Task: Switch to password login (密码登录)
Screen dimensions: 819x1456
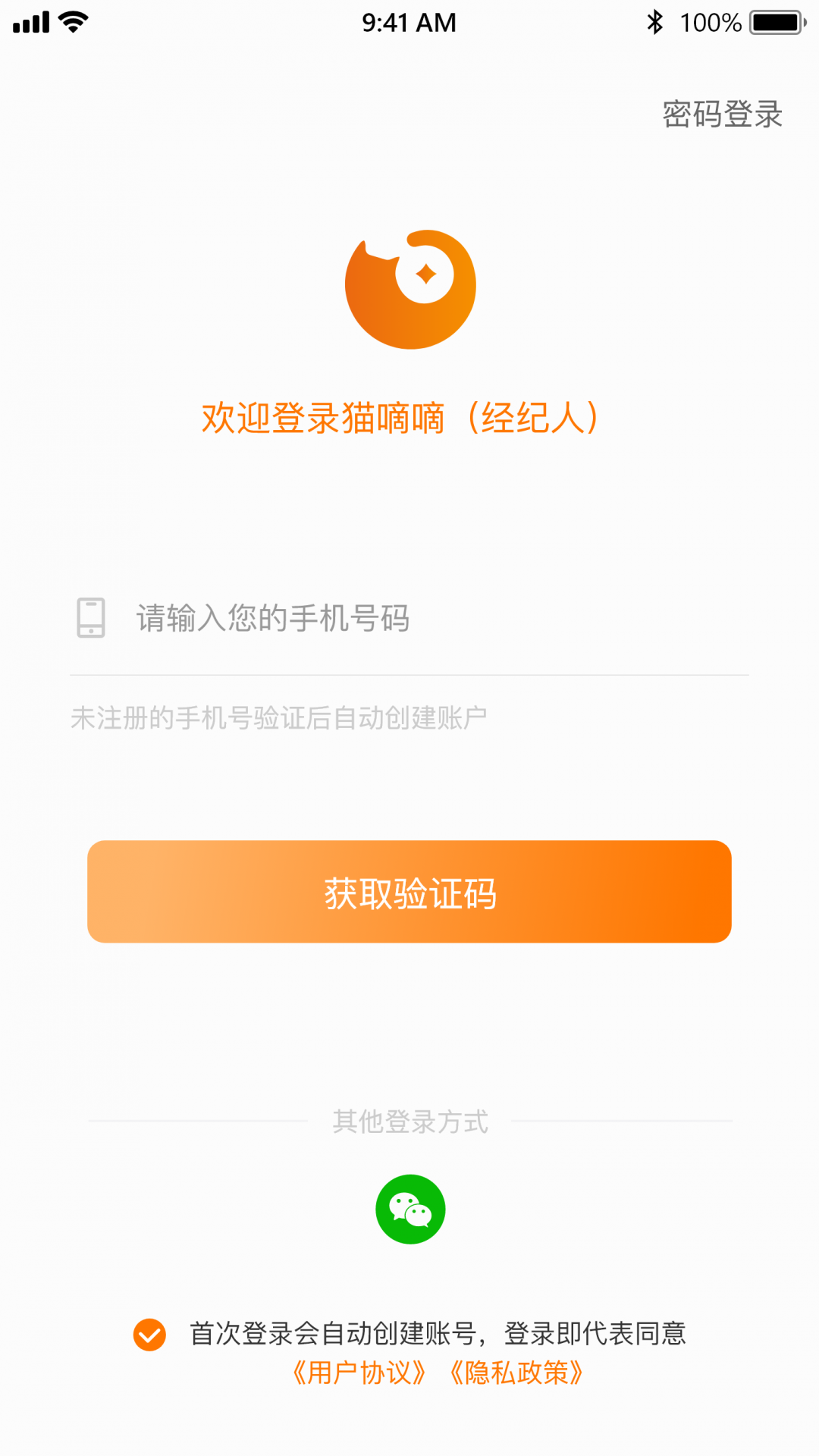Action: [x=722, y=115]
